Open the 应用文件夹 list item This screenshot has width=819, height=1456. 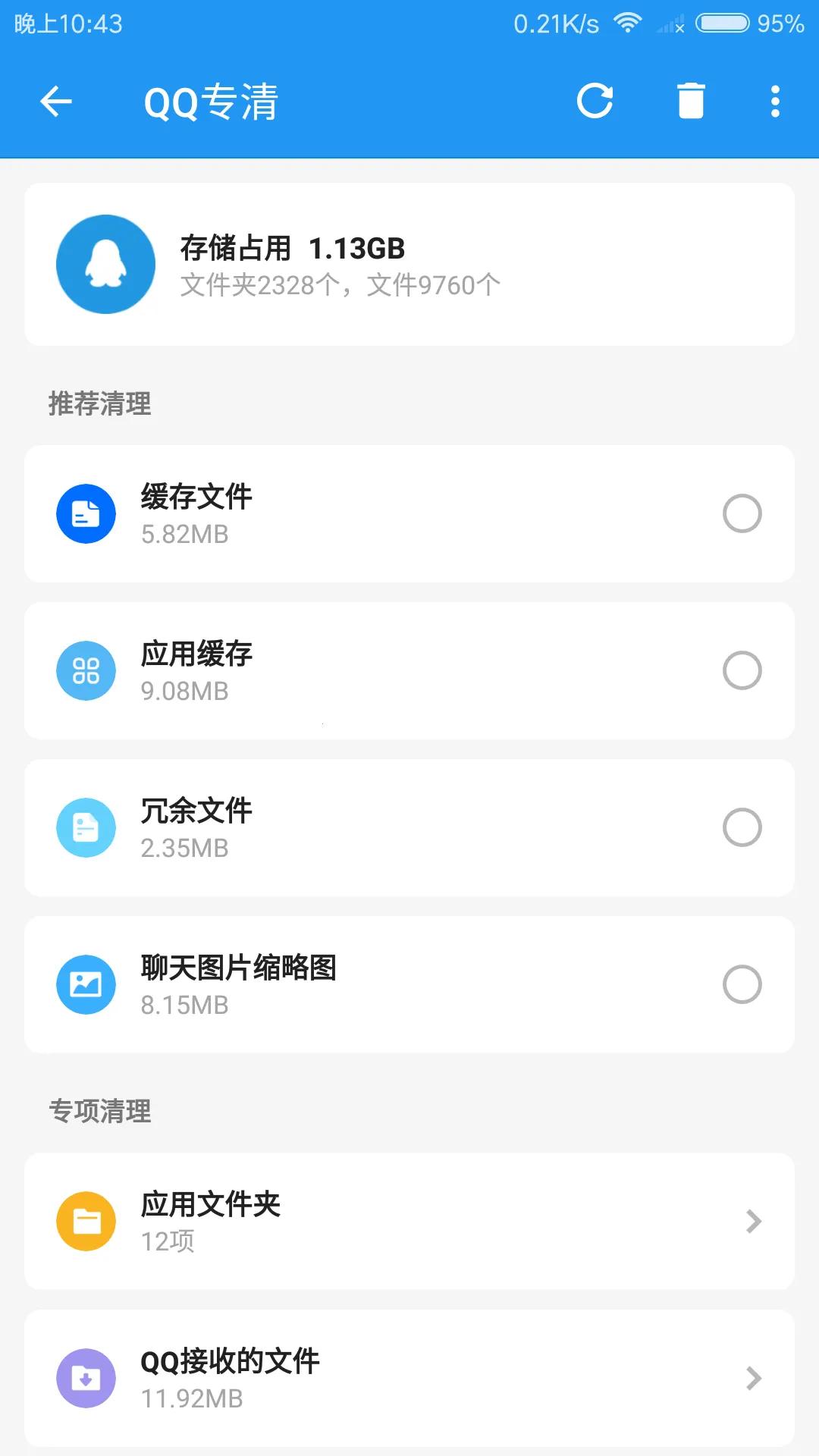pos(409,1221)
